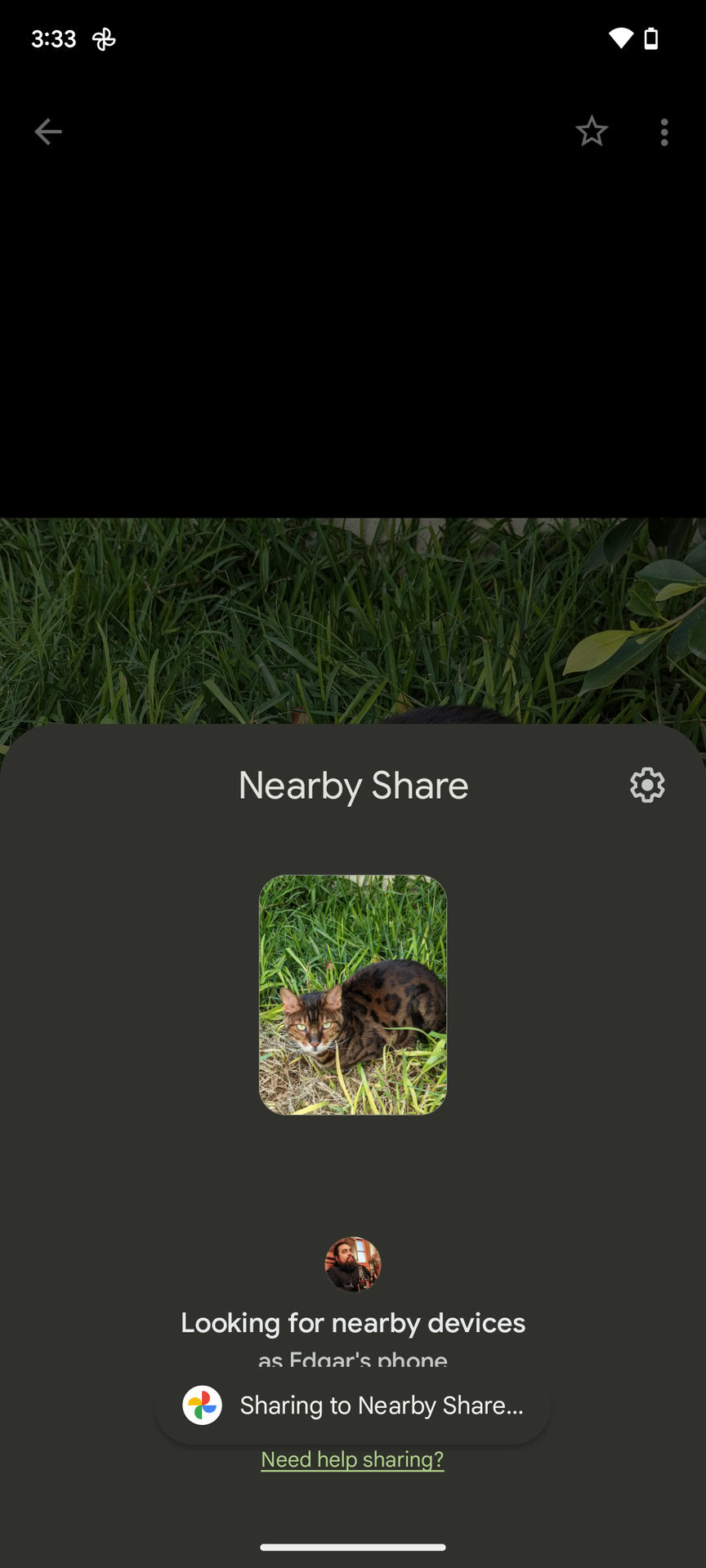Select Edgar's phone avatar to send photo
The width and height of the screenshot is (706, 1568).
(x=351, y=1265)
